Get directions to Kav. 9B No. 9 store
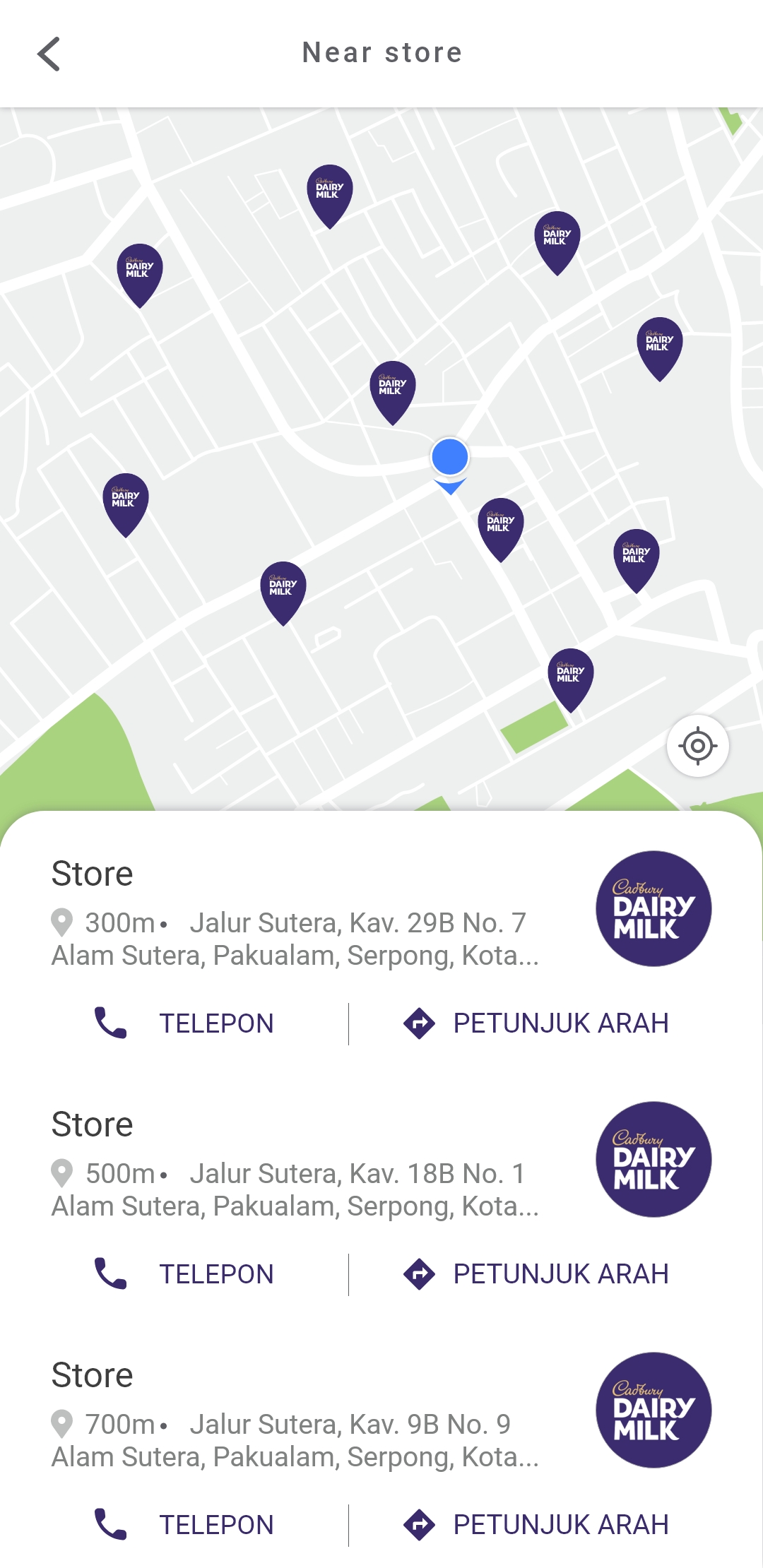 point(536,1525)
